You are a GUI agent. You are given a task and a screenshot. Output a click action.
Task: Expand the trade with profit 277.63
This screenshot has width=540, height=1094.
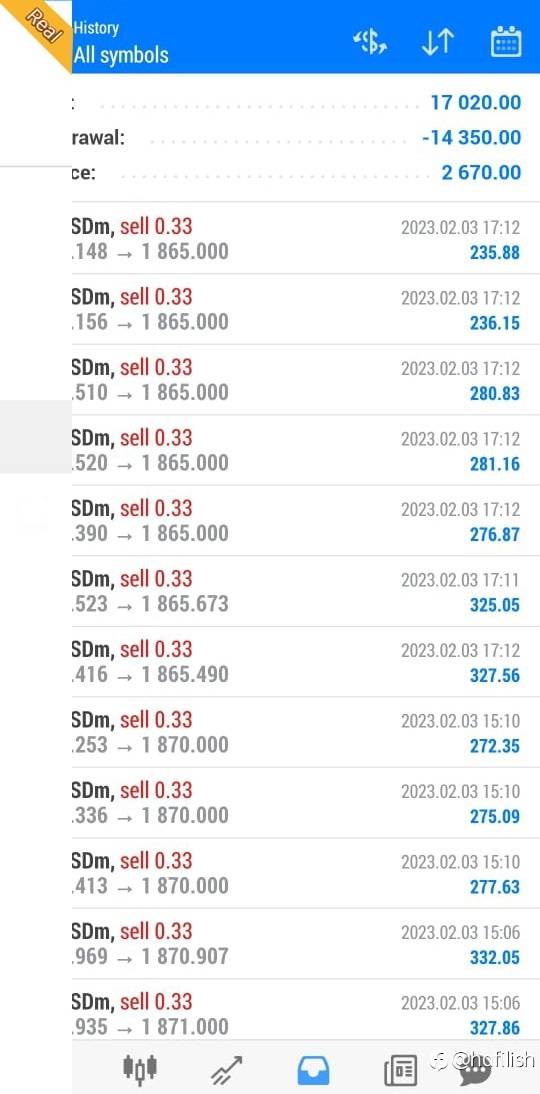point(306,873)
